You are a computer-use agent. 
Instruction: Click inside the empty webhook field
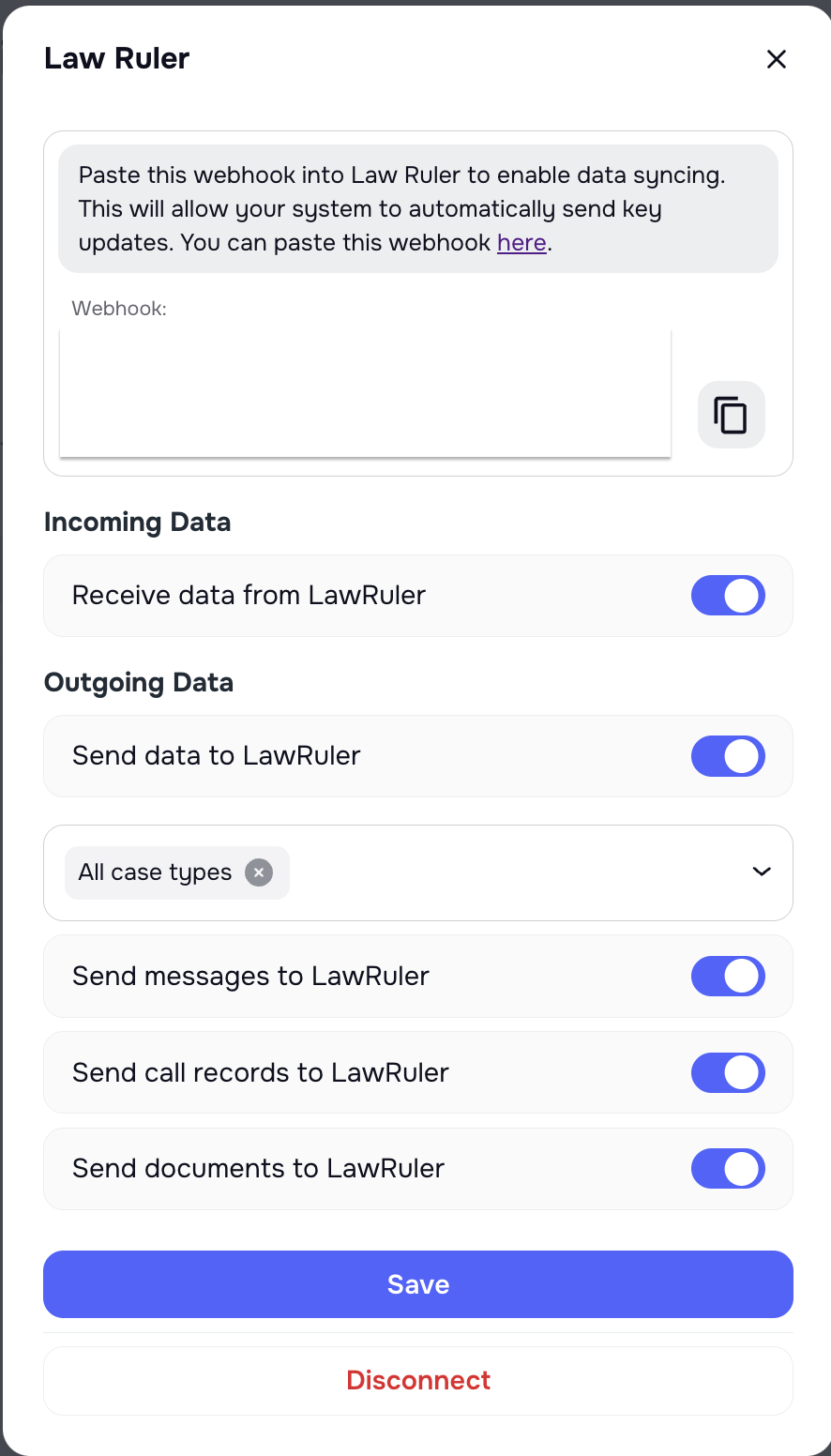coord(366,392)
